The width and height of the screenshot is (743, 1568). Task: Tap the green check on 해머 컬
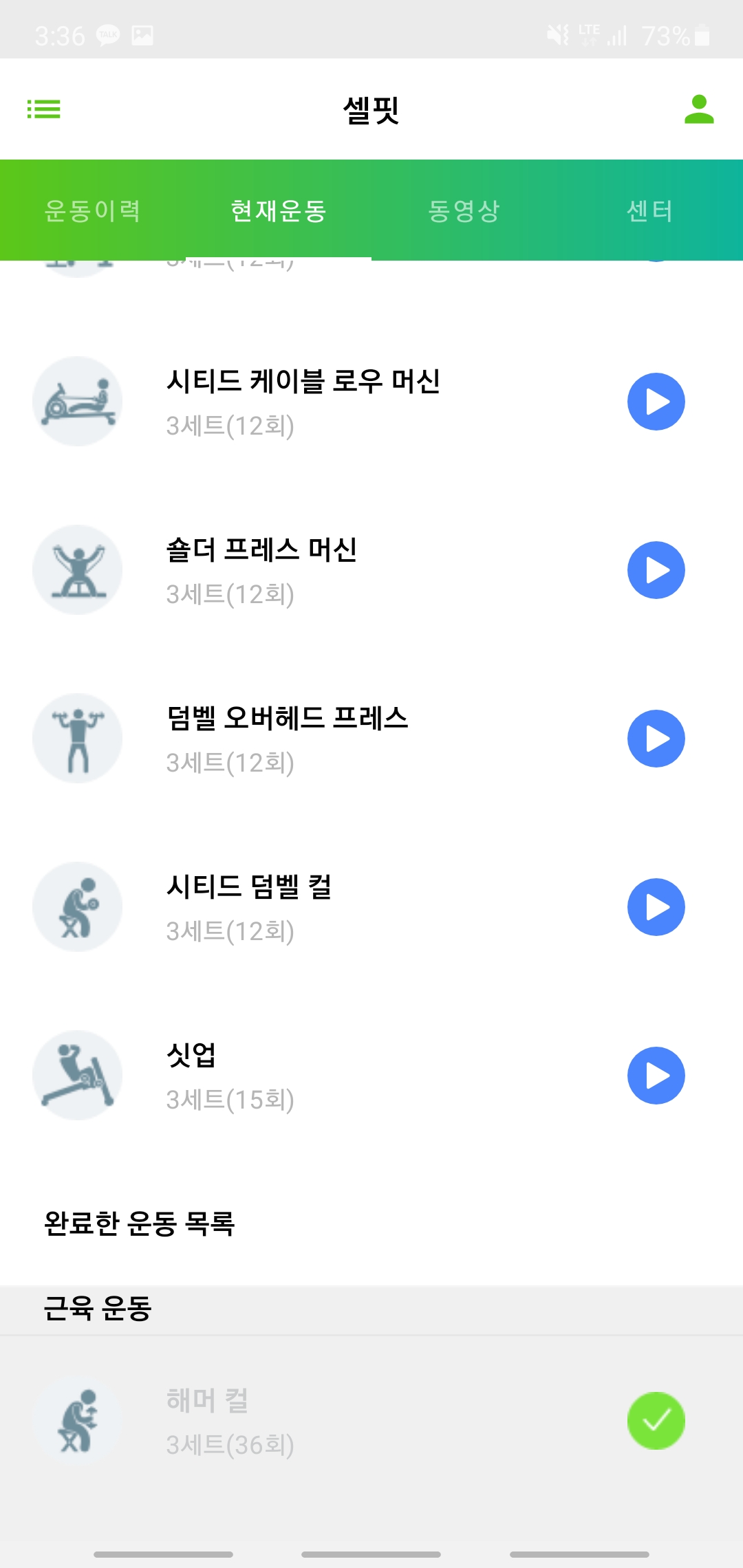pyautogui.click(x=656, y=1421)
